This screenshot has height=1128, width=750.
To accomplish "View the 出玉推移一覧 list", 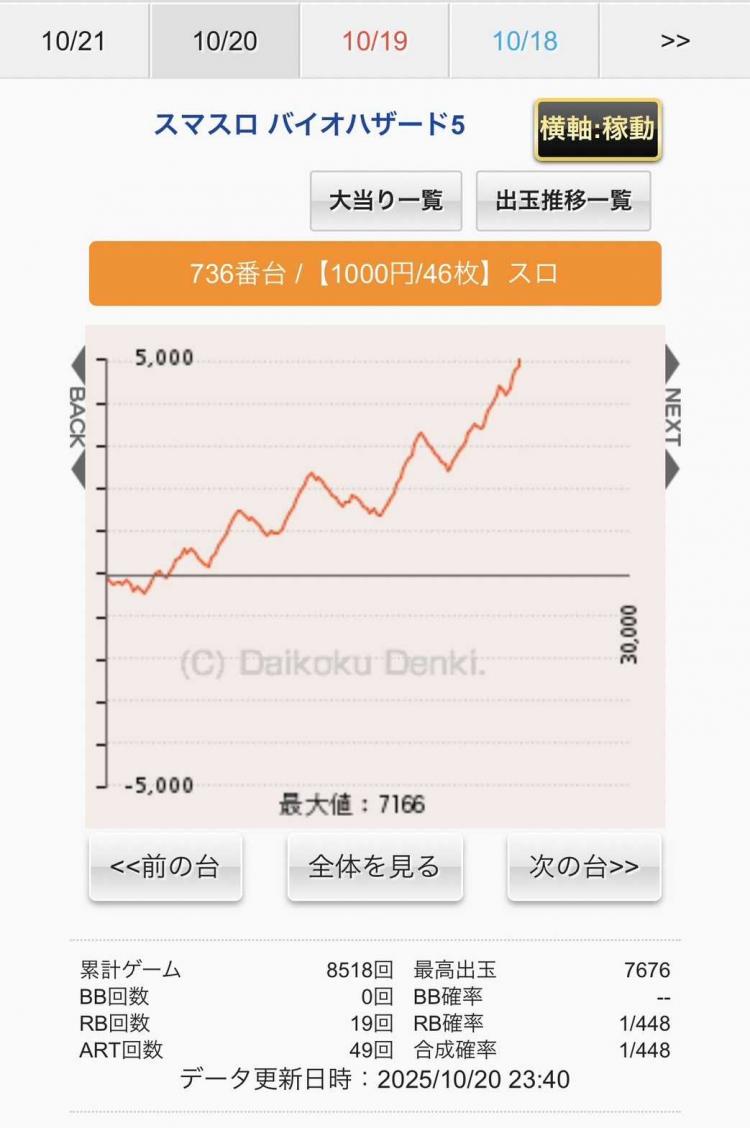I will tap(564, 200).
